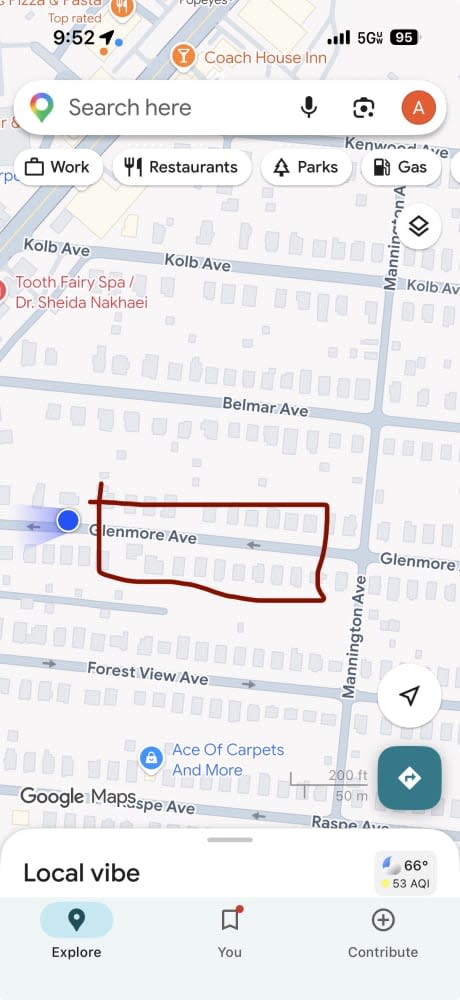Image resolution: width=460 pixels, height=1000 pixels.
Task: Switch to the Contribute tab
Action: [383, 932]
